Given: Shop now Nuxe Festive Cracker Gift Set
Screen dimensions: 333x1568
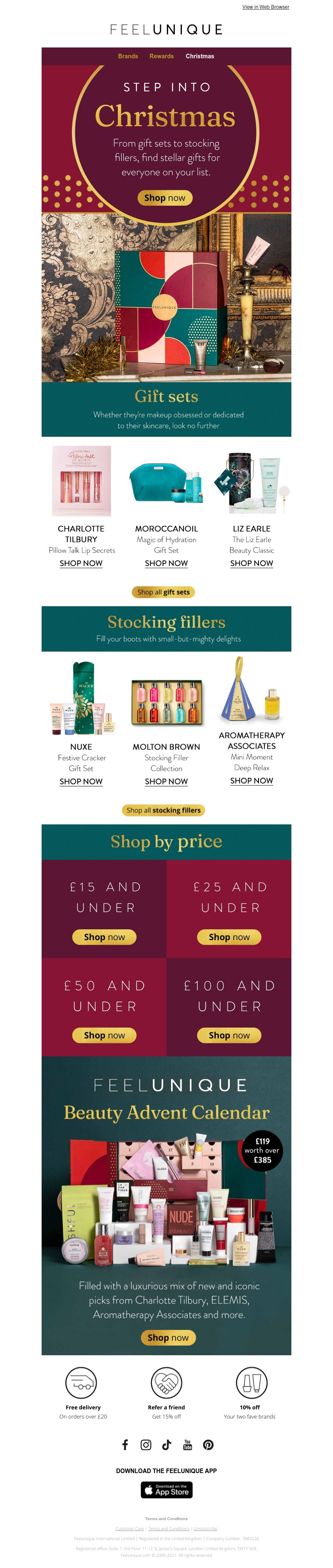Looking at the screenshot, I should [x=81, y=781].
